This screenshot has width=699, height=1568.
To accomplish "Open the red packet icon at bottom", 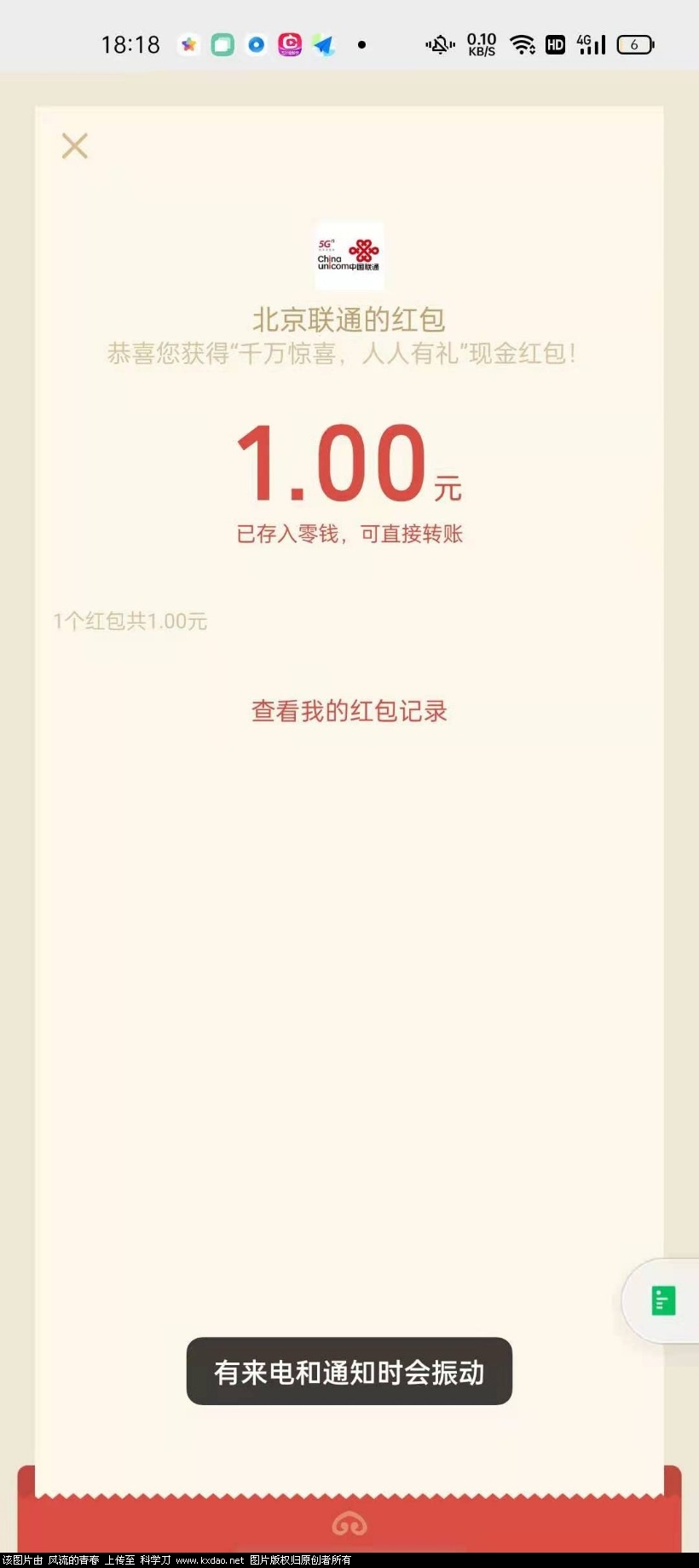I will pos(349,1524).
